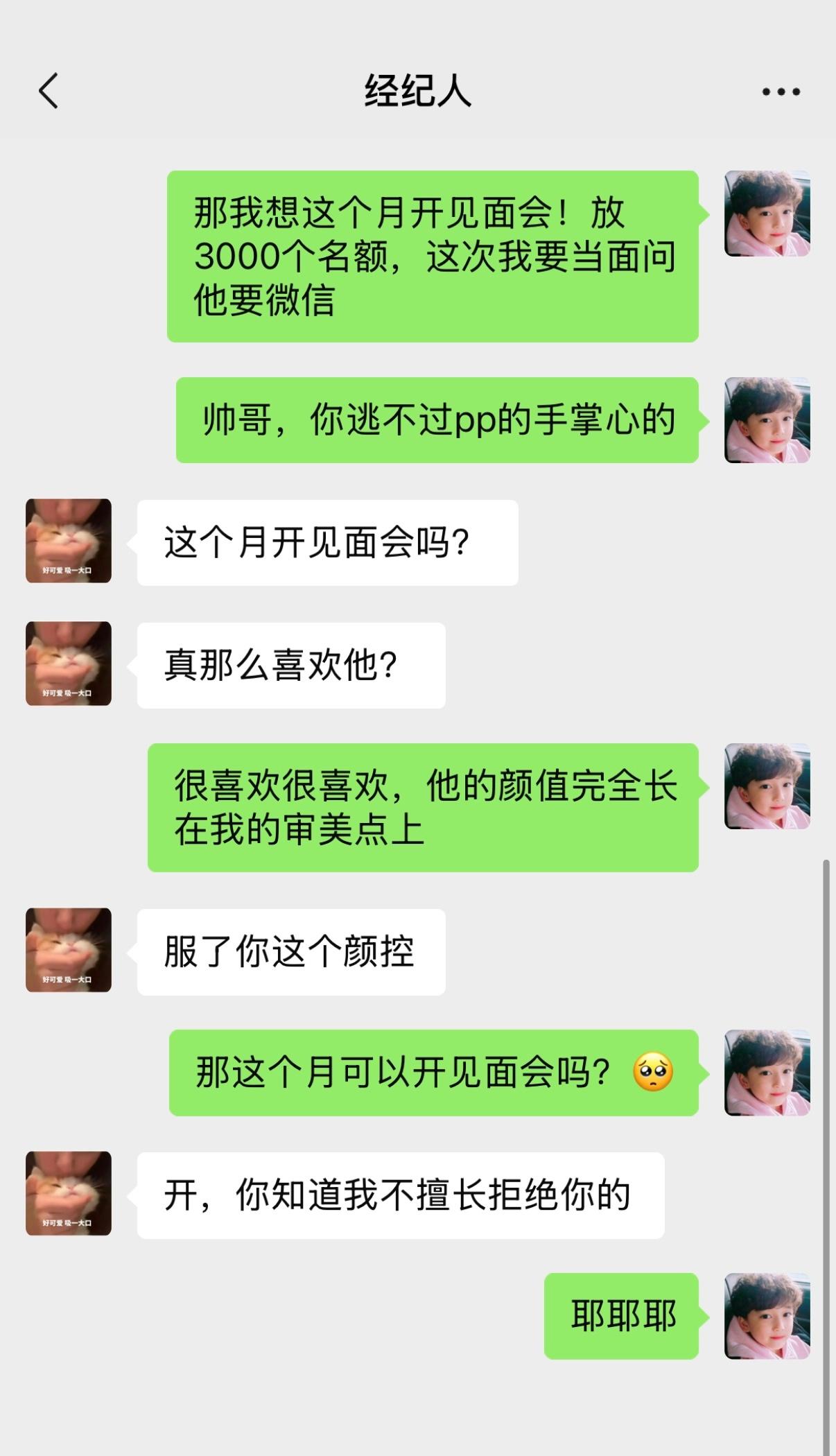The width and height of the screenshot is (836, 1456).
Task: Tap avatar next to '这个月开见面会吗?'
Action: (x=69, y=541)
